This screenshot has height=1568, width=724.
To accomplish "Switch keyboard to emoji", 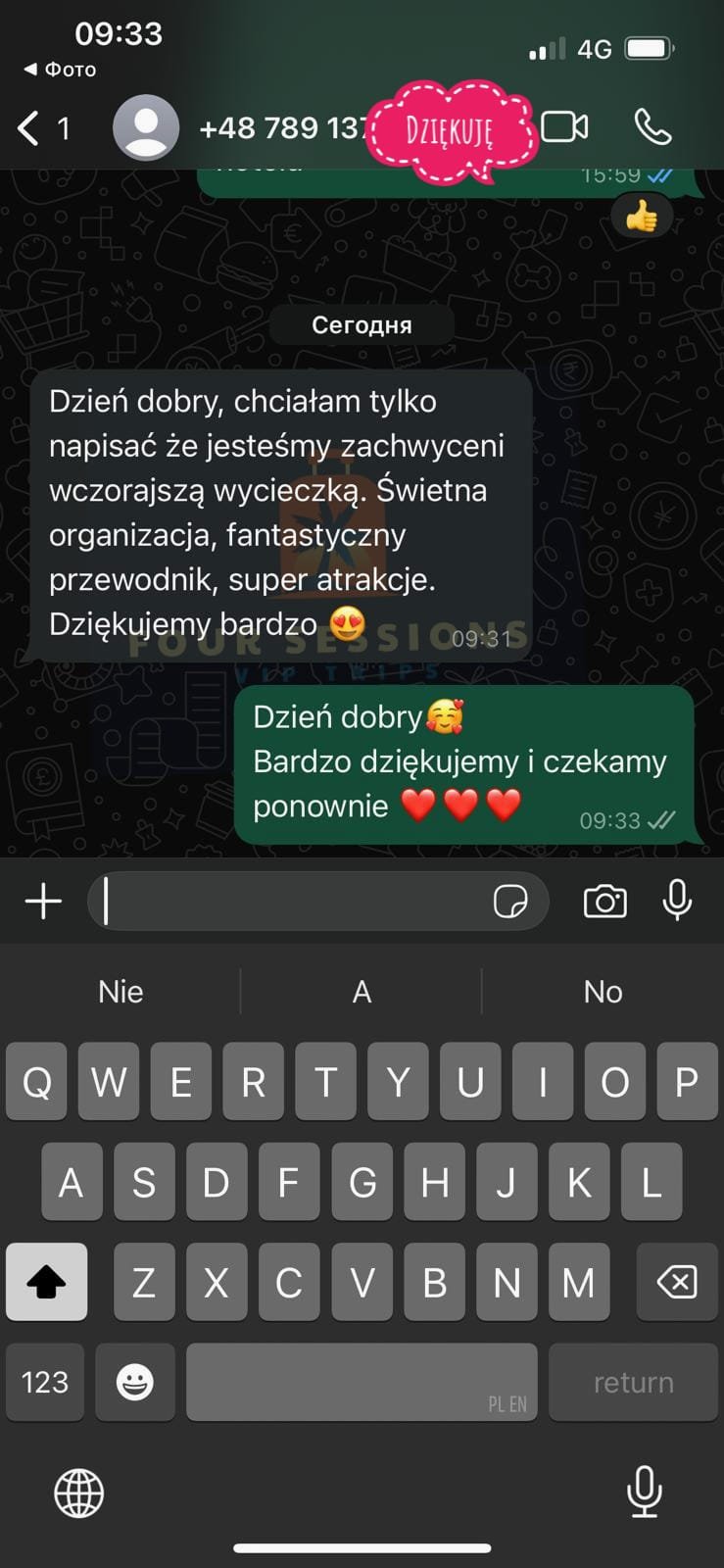I will pos(135,1382).
